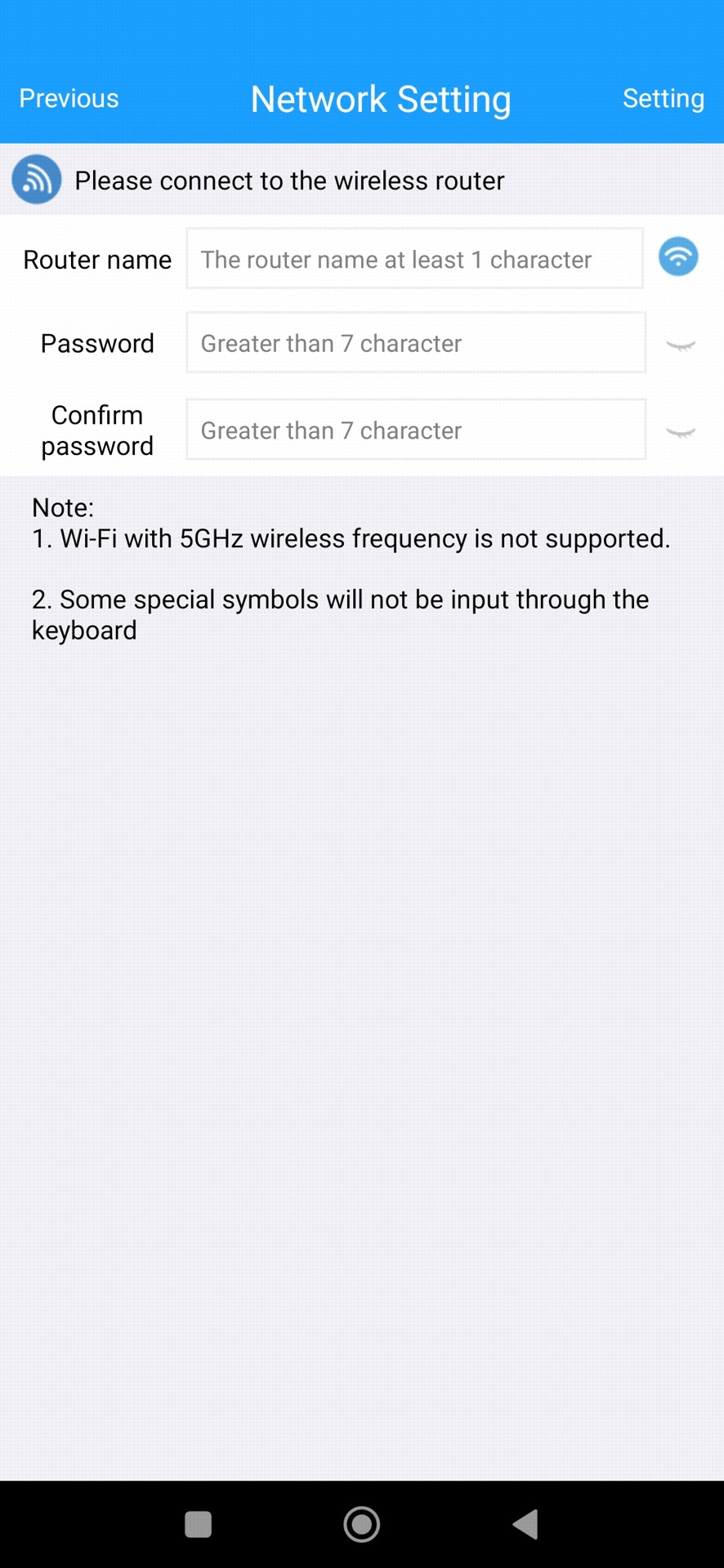Open the Wi-Fi network list icon
Viewport: 724px width, 1568px height.
(x=678, y=257)
